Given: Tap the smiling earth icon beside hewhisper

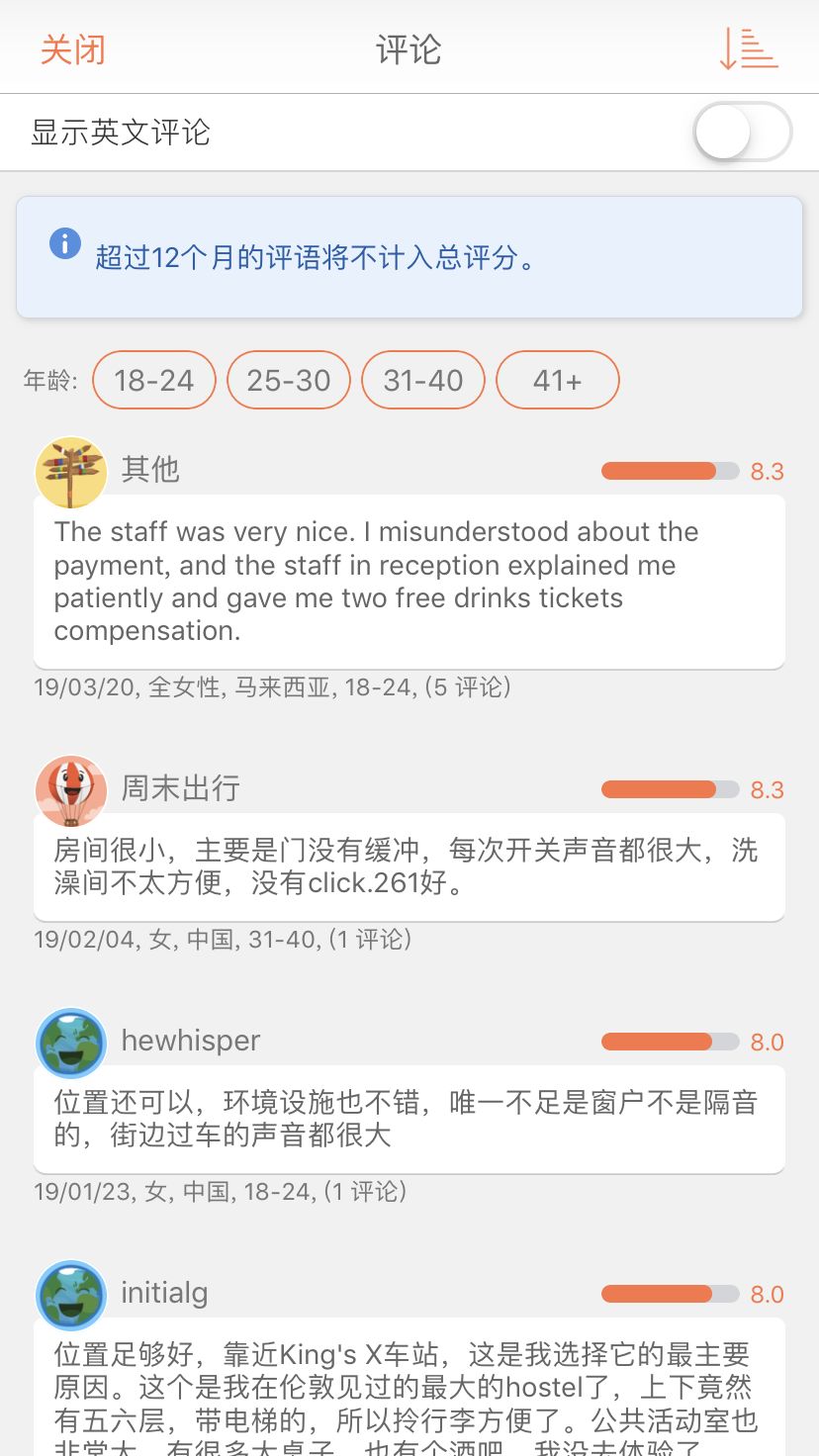Looking at the screenshot, I should 70,1043.
